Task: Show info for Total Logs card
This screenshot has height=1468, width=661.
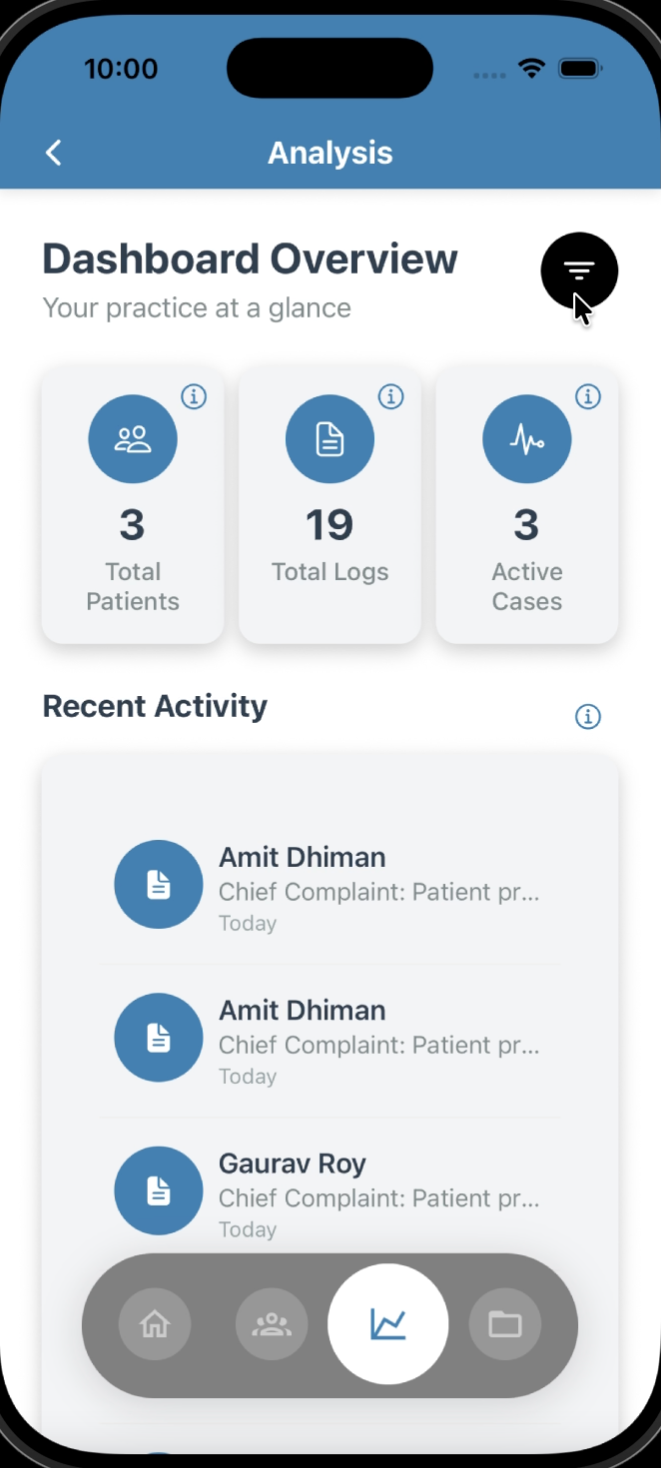Action: click(x=391, y=397)
